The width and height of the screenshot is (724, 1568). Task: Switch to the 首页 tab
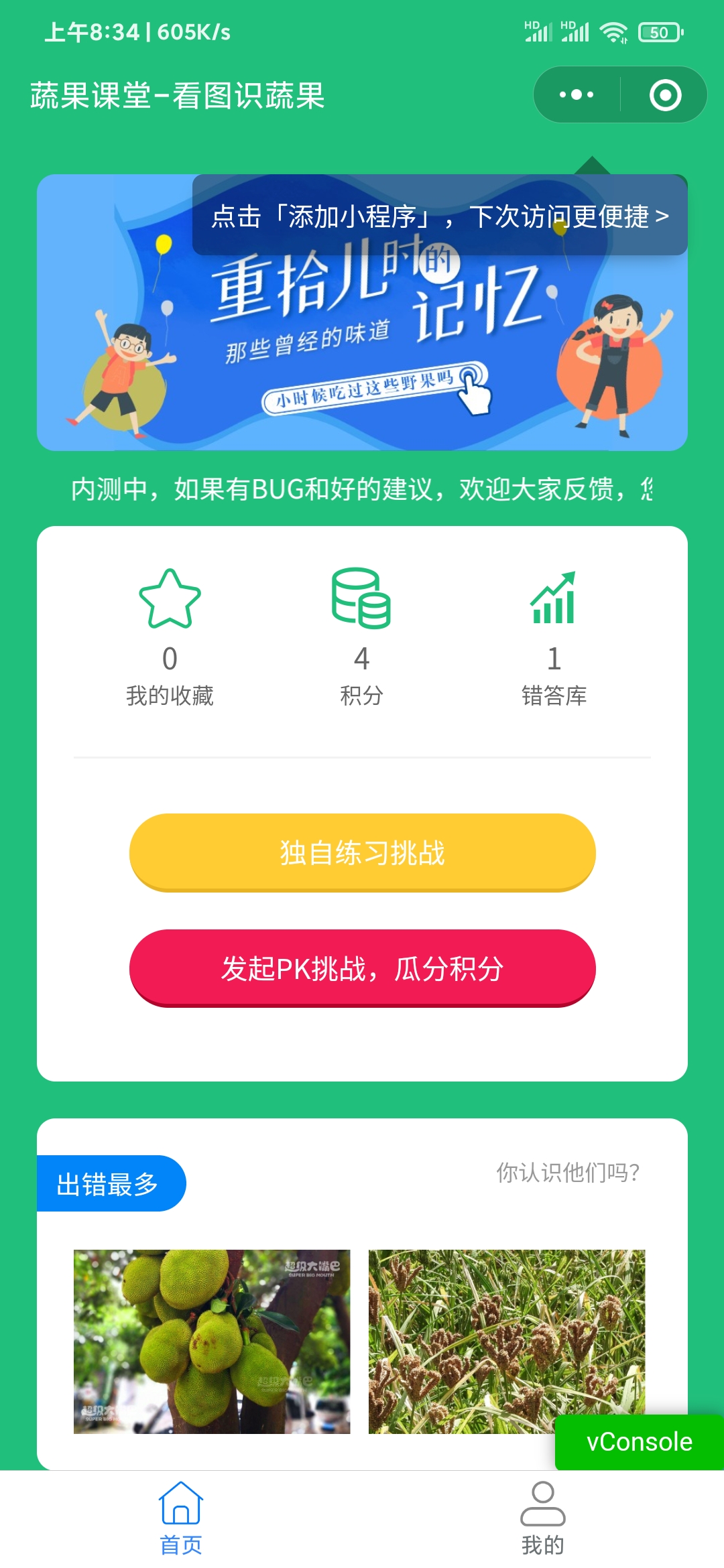click(181, 1518)
